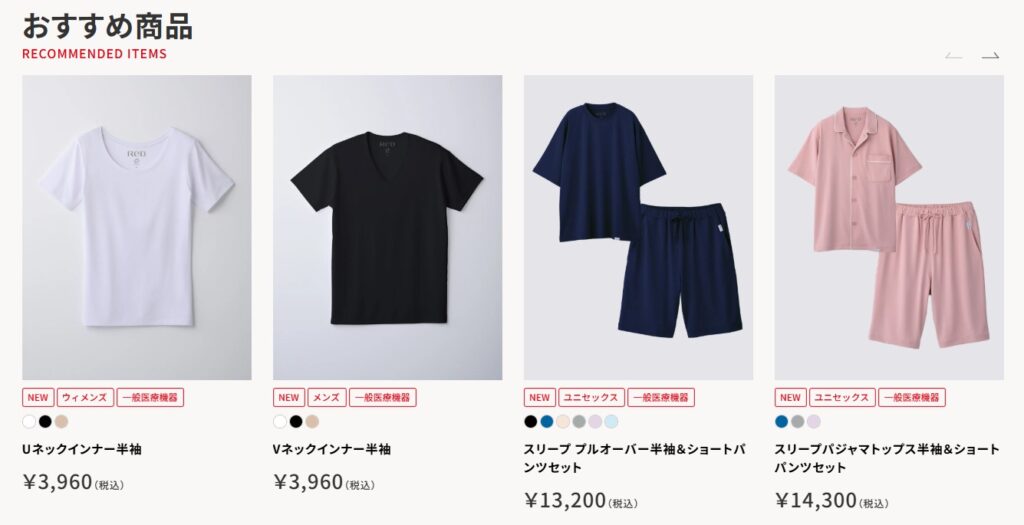Image resolution: width=1024 pixels, height=525 pixels.
Task: Choose blue swatch for スリープ プルオーバー set
Action: pos(547,422)
